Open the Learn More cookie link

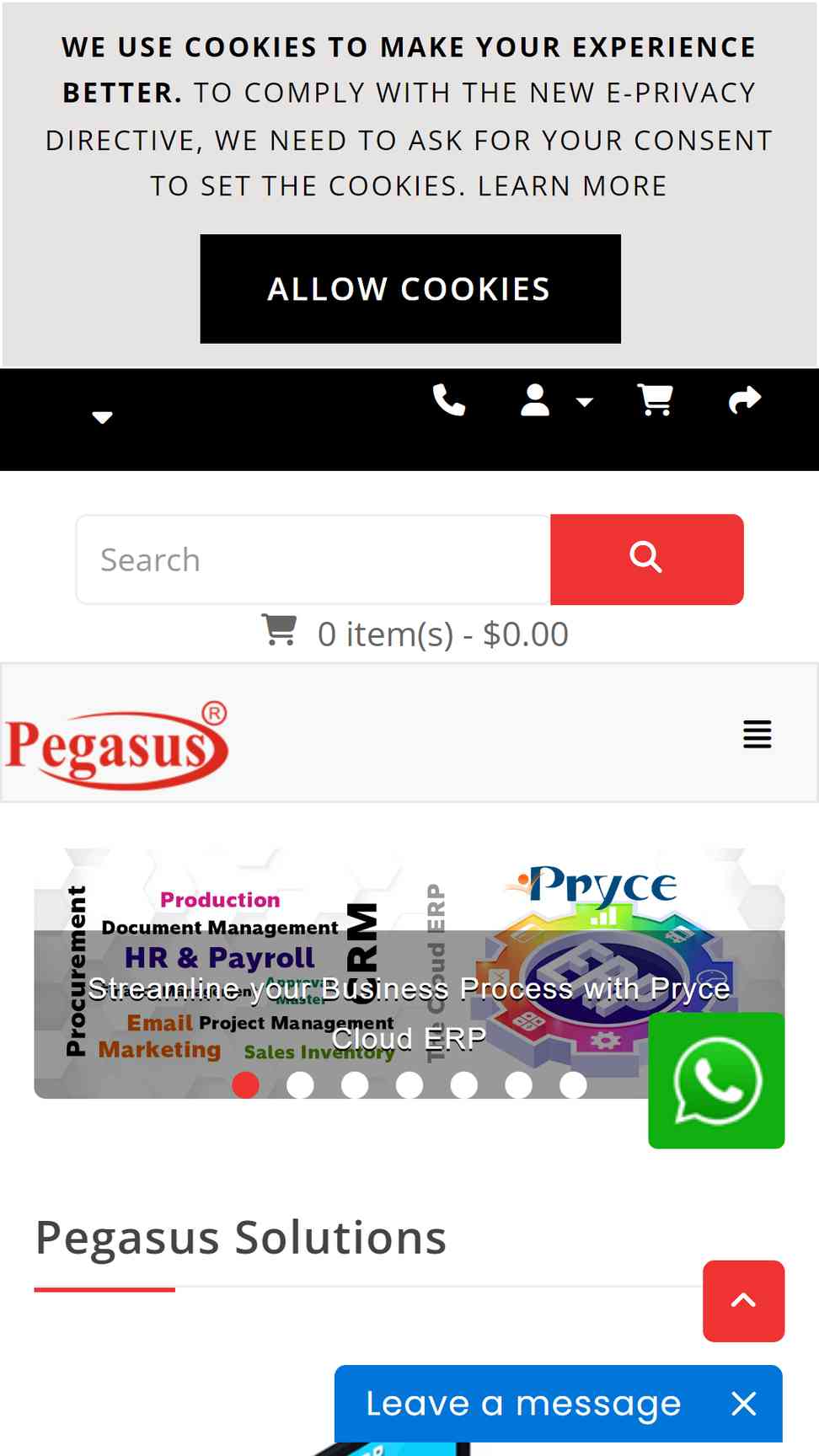click(572, 186)
